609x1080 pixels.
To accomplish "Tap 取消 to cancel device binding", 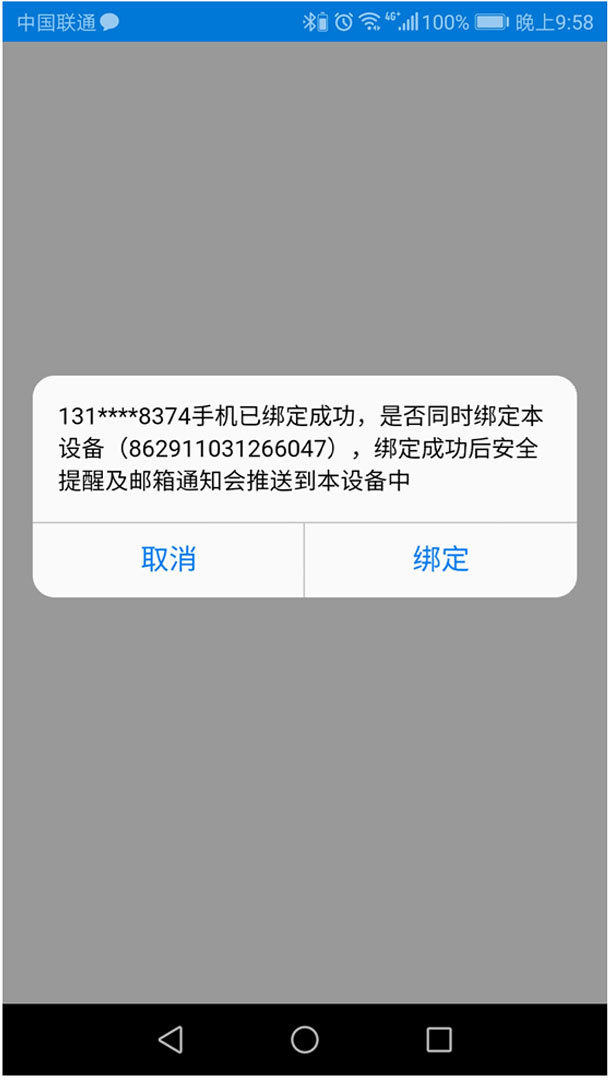I will [168, 559].
